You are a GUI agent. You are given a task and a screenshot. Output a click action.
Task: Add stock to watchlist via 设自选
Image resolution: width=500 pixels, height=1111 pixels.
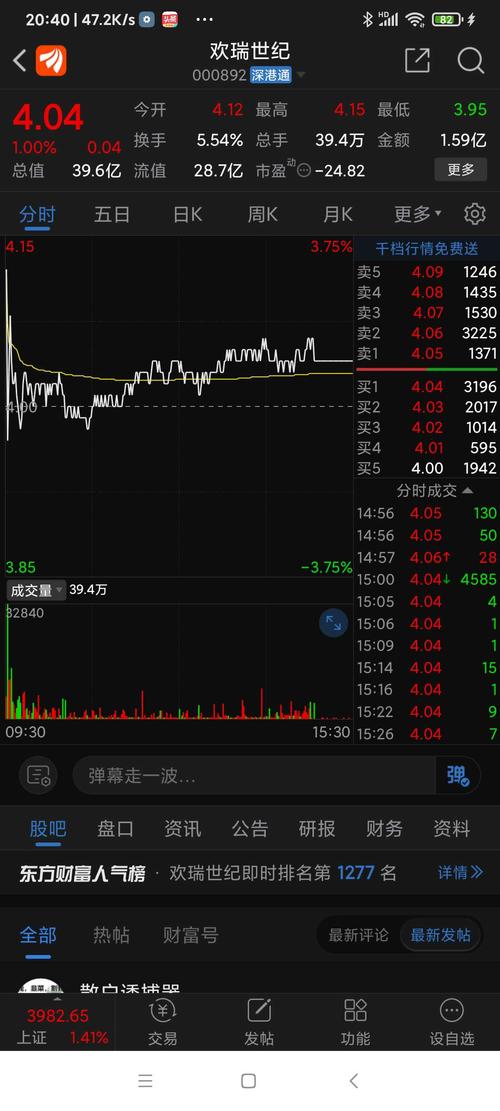coord(452,1022)
